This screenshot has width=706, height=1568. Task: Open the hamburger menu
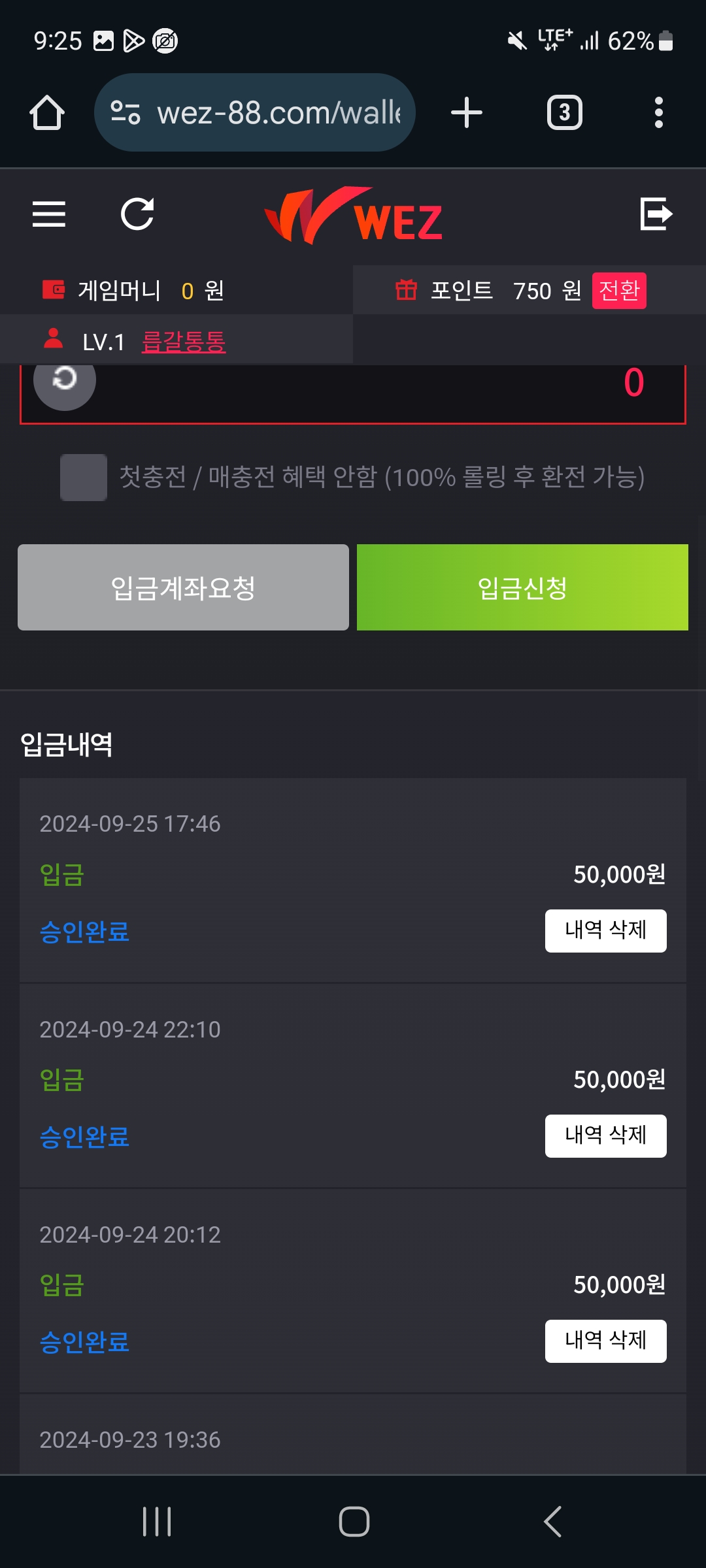(49, 214)
